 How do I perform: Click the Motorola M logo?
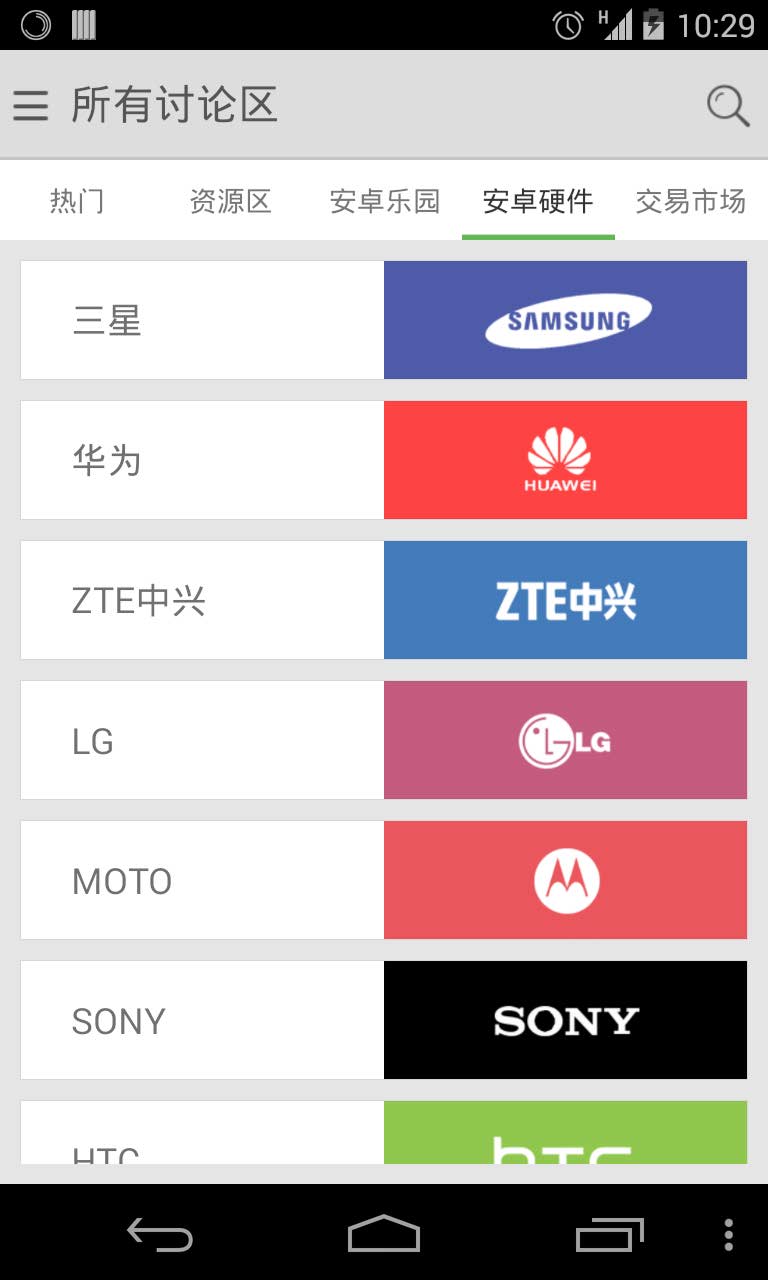click(565, 880)
